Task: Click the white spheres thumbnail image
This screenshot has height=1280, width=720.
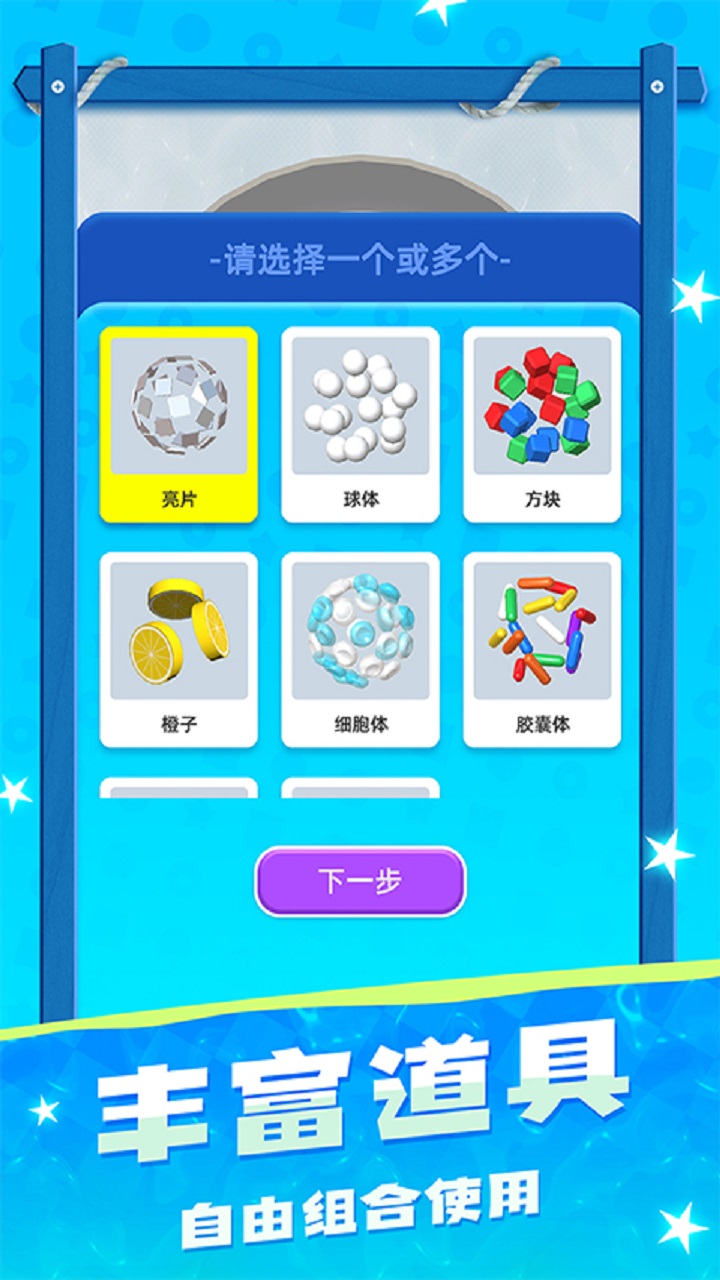Action: coord(360,405)
